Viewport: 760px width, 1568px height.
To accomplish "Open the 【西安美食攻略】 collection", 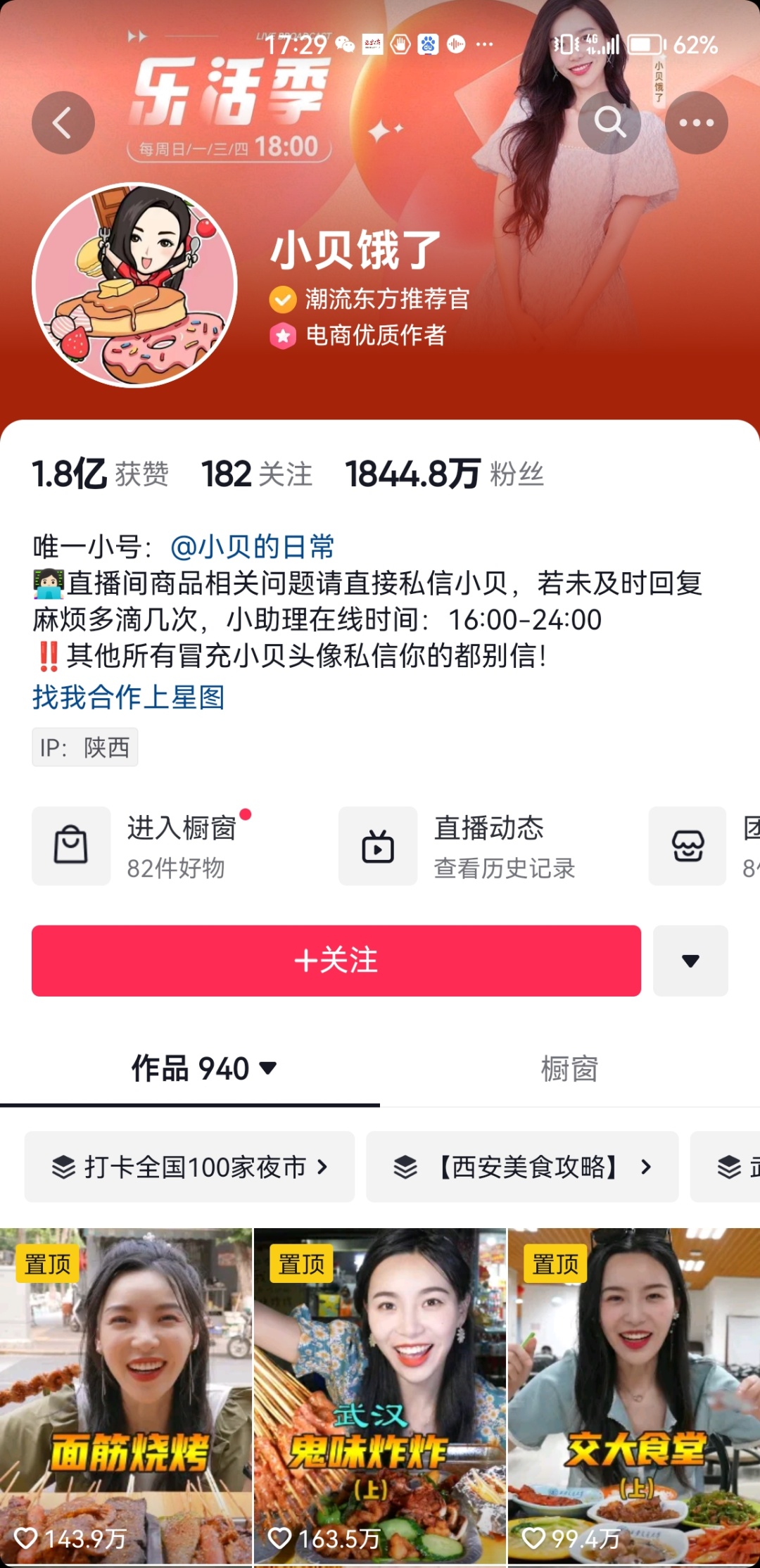I will (522, 1167).
